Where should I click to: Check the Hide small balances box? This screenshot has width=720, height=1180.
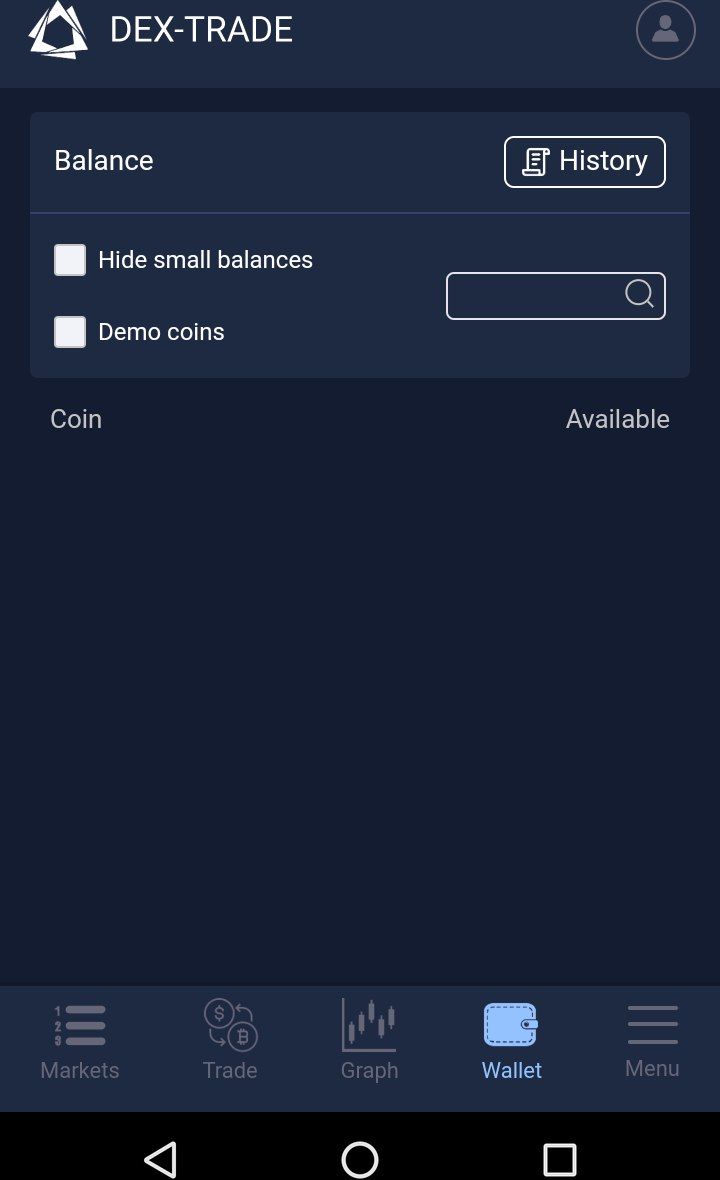tap(70, 260)
